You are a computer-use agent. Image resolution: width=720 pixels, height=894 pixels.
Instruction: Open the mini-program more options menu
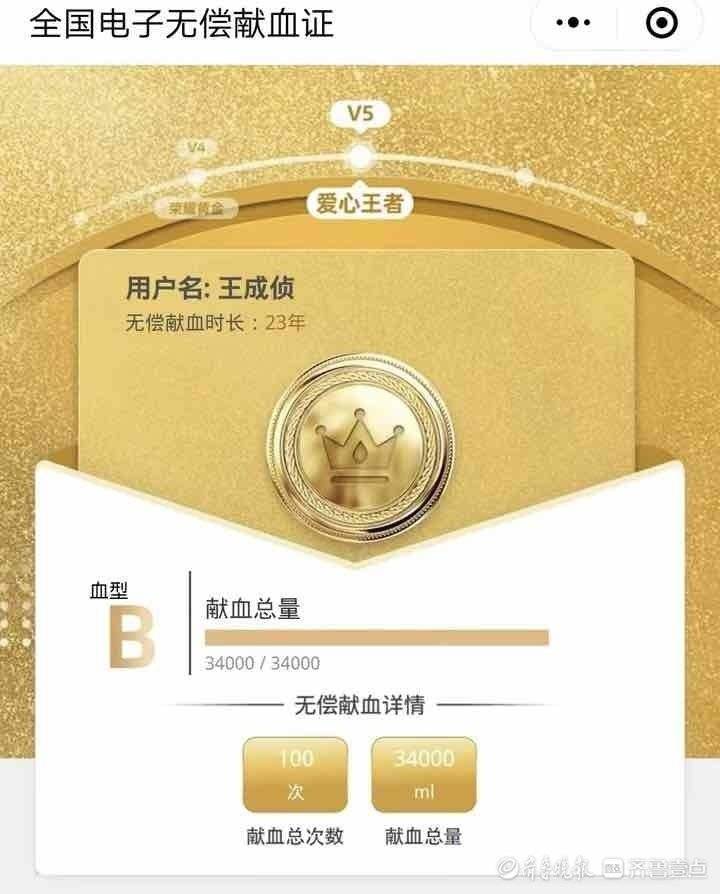tap(580, 22)
